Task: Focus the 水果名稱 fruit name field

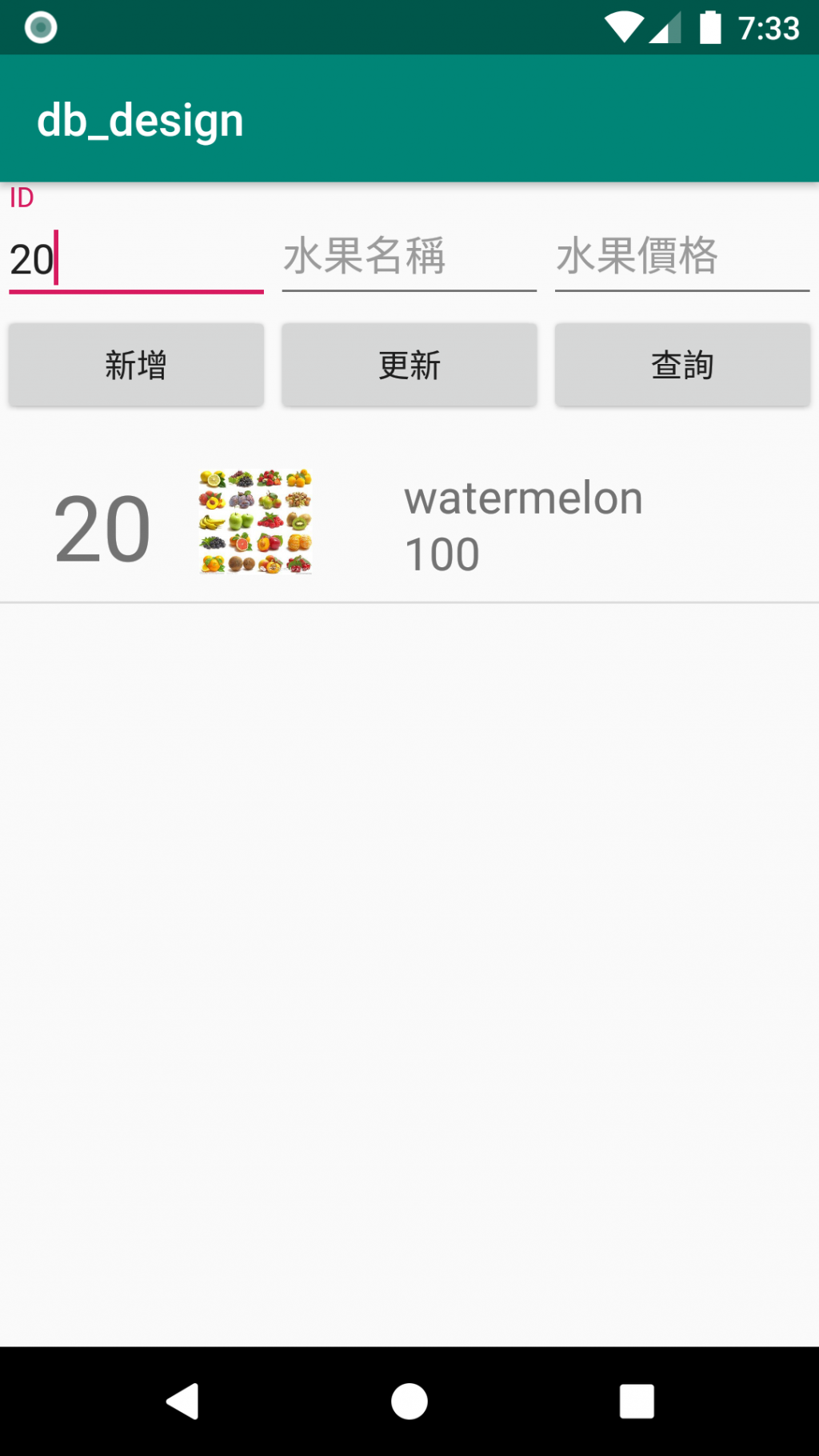Action: [x=409, y=258]
